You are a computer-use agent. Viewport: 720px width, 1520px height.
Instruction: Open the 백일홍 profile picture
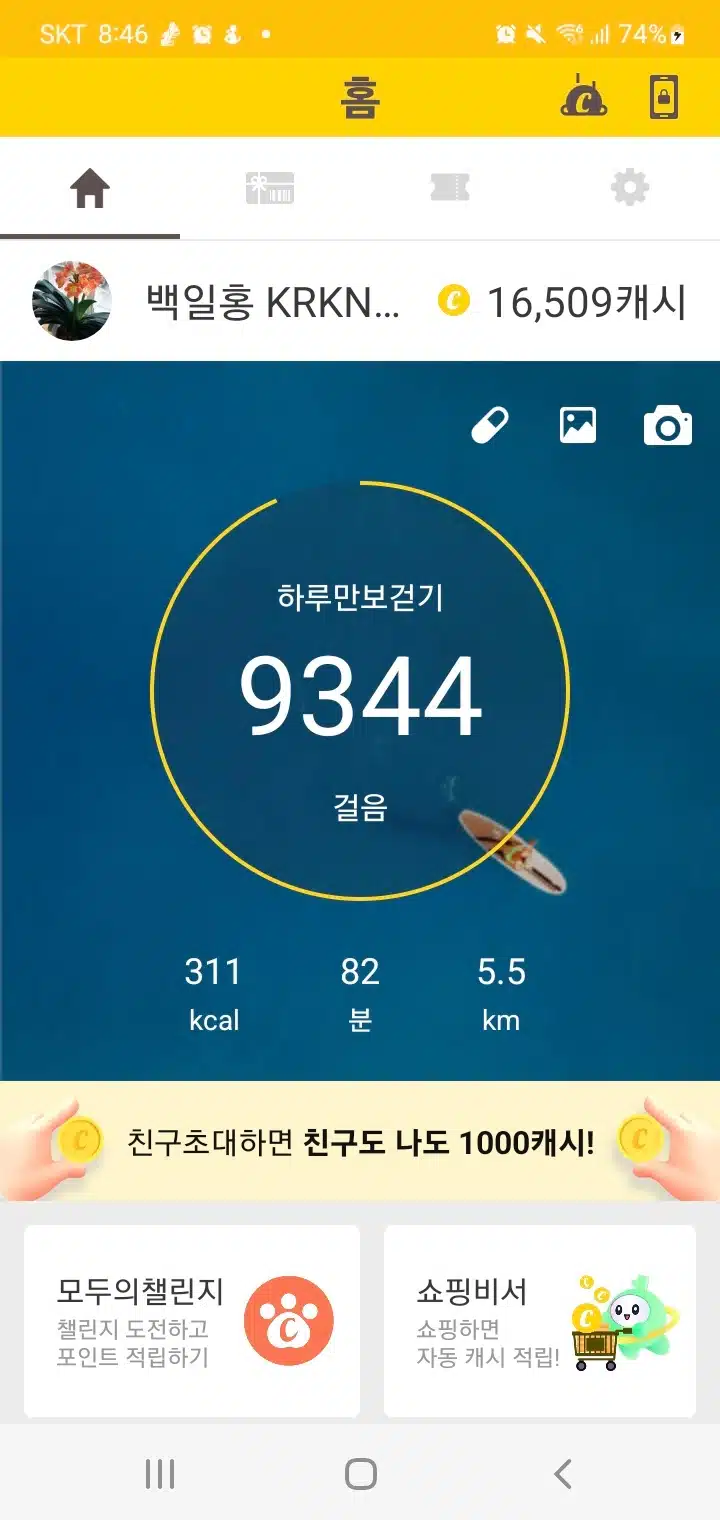(x=72, y=301)
